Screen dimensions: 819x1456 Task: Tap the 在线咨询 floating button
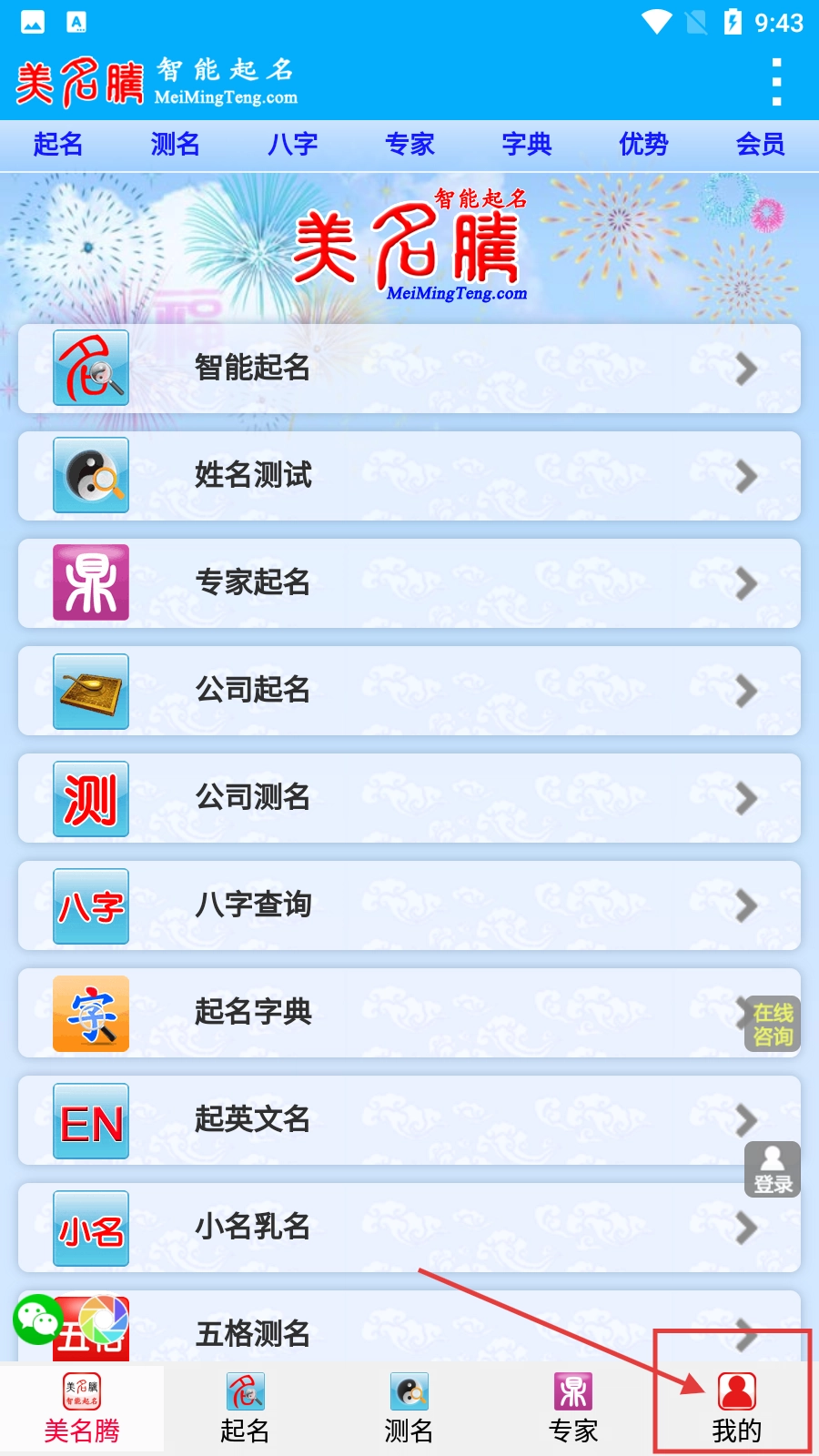[x=773, y=1024]
